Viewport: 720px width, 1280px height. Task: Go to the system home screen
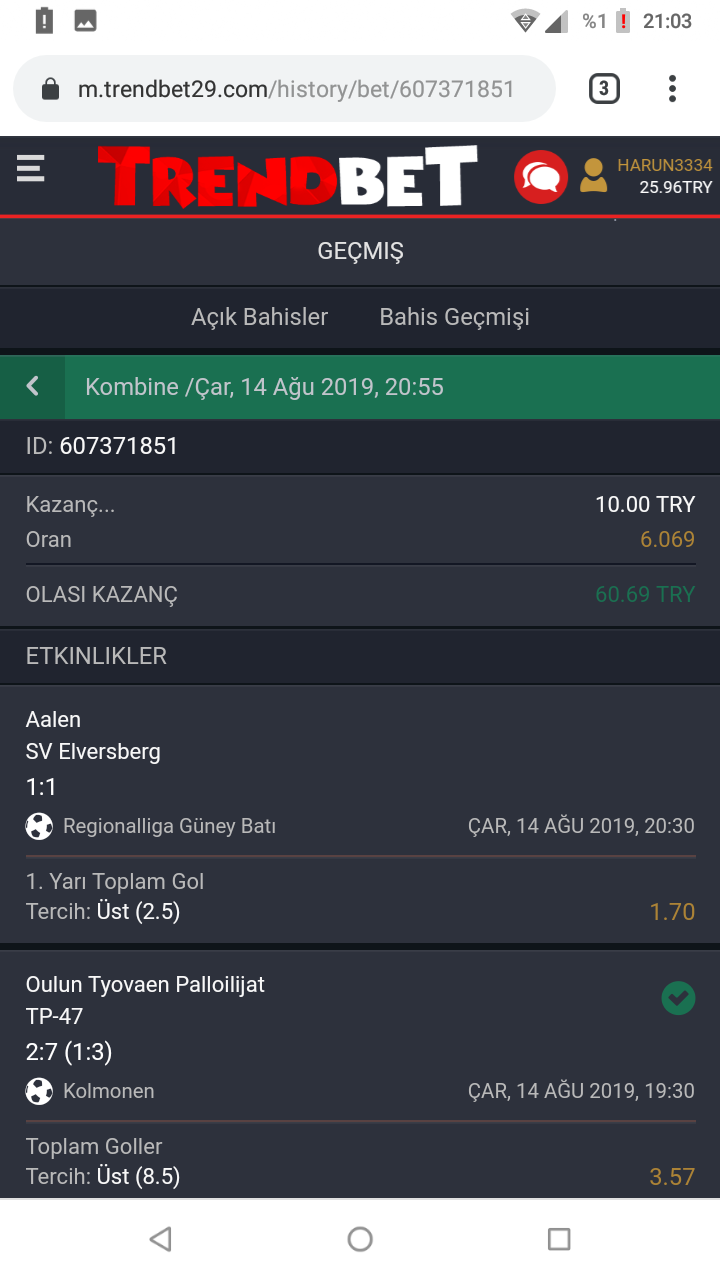click(360, 1239)
